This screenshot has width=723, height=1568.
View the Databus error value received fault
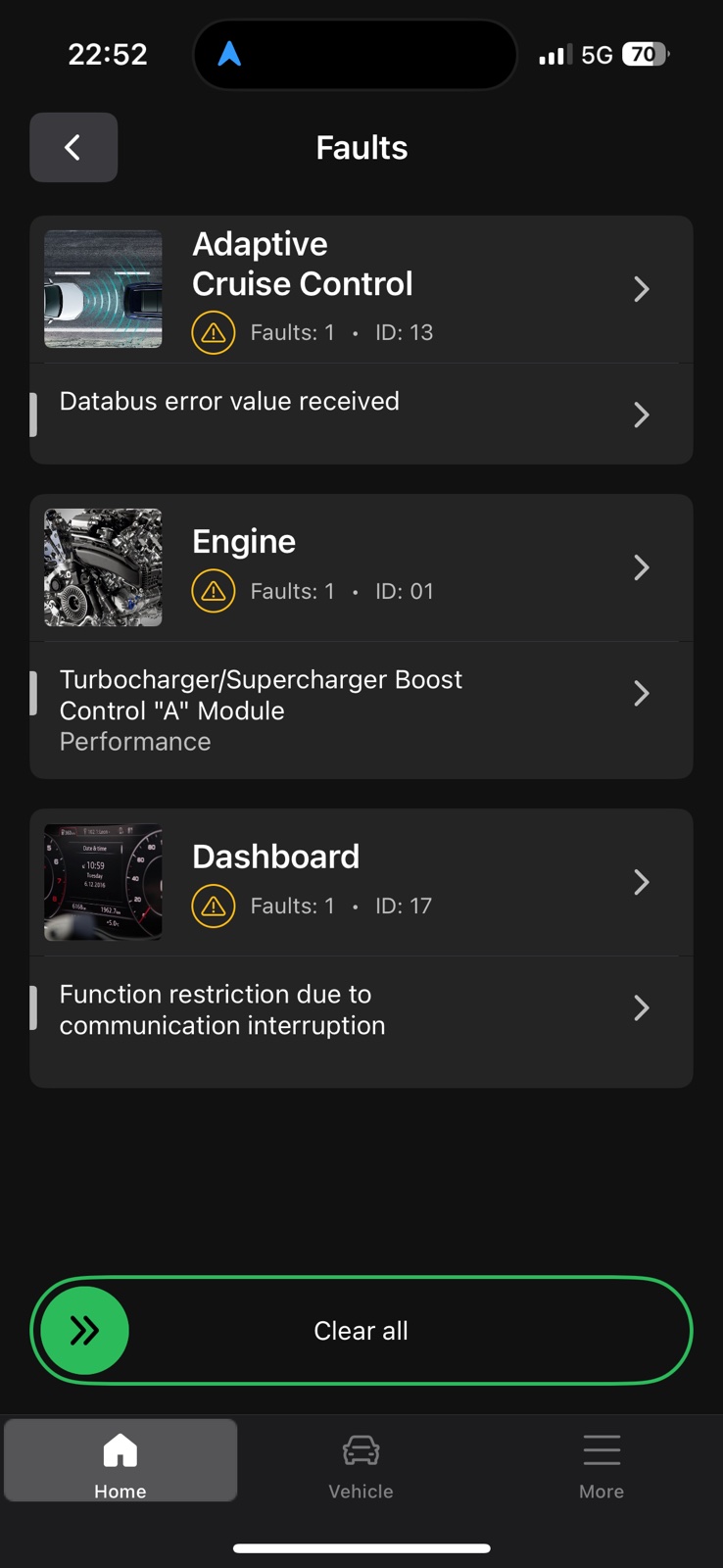point(361,414)
